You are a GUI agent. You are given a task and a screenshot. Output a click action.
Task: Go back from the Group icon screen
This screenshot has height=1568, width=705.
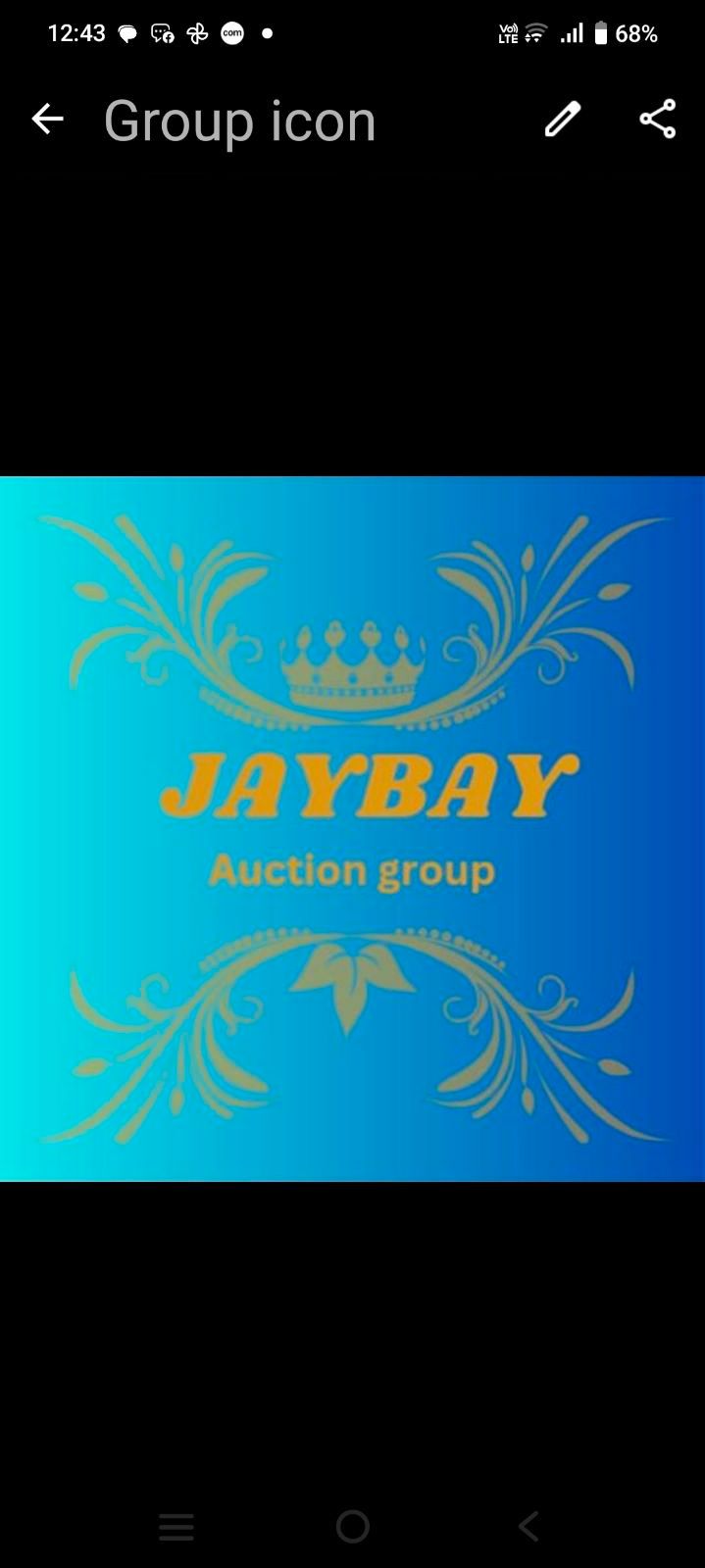pyautogui.click(x=47, y=120)
